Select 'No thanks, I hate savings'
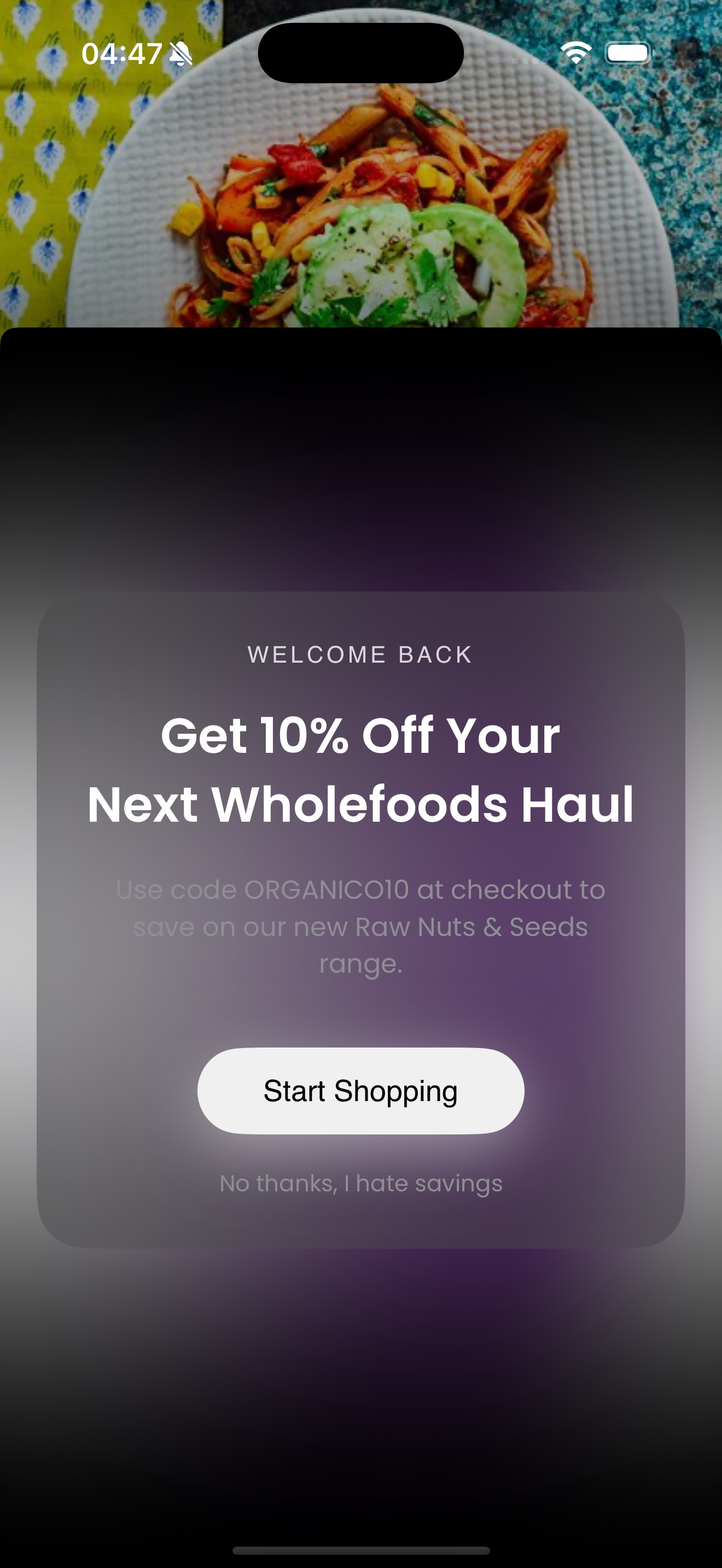This screenshot has height=1568, width=722. (x=360, y=1183)
